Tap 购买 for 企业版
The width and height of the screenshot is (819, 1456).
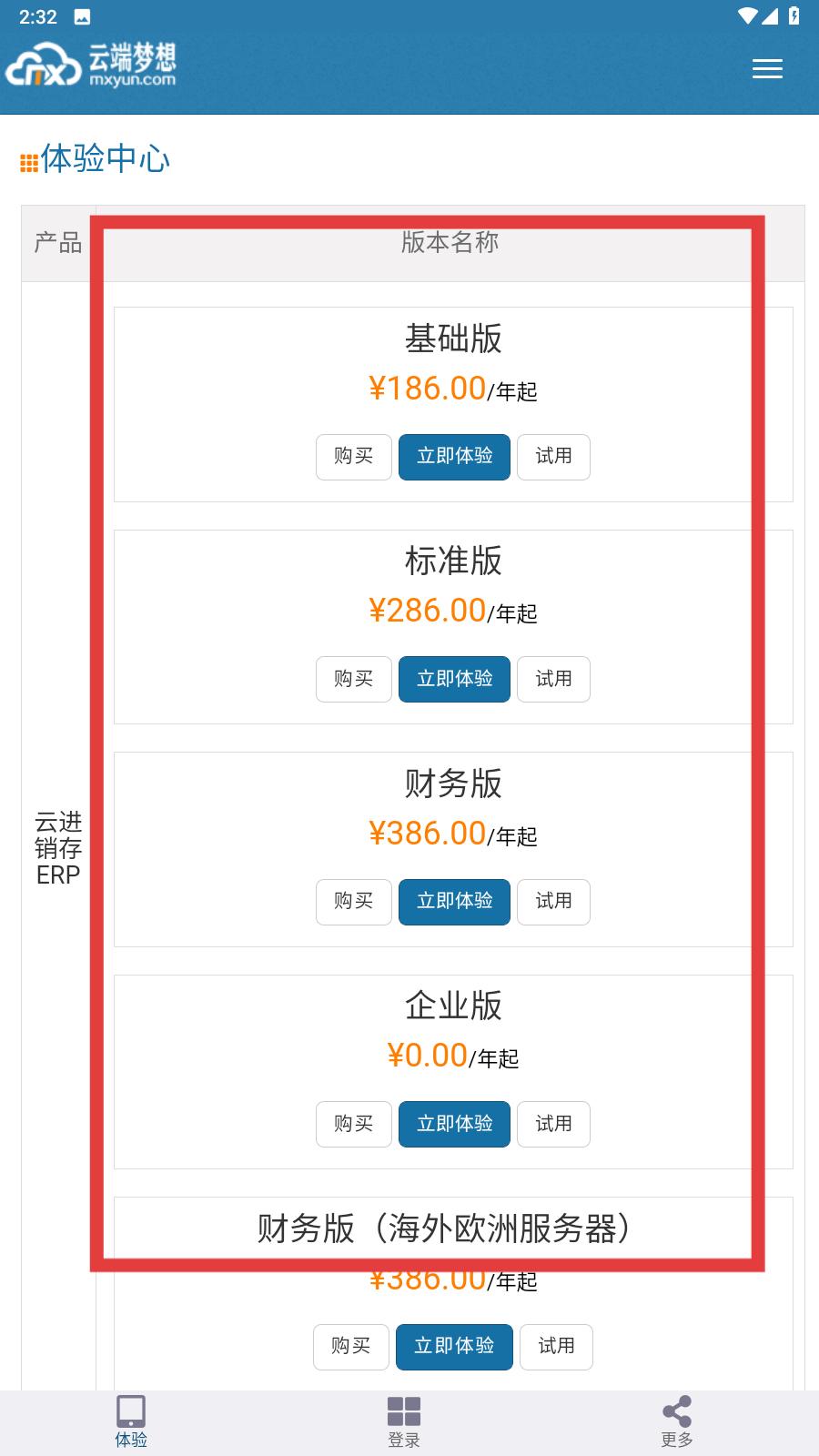click(354, 1124)
